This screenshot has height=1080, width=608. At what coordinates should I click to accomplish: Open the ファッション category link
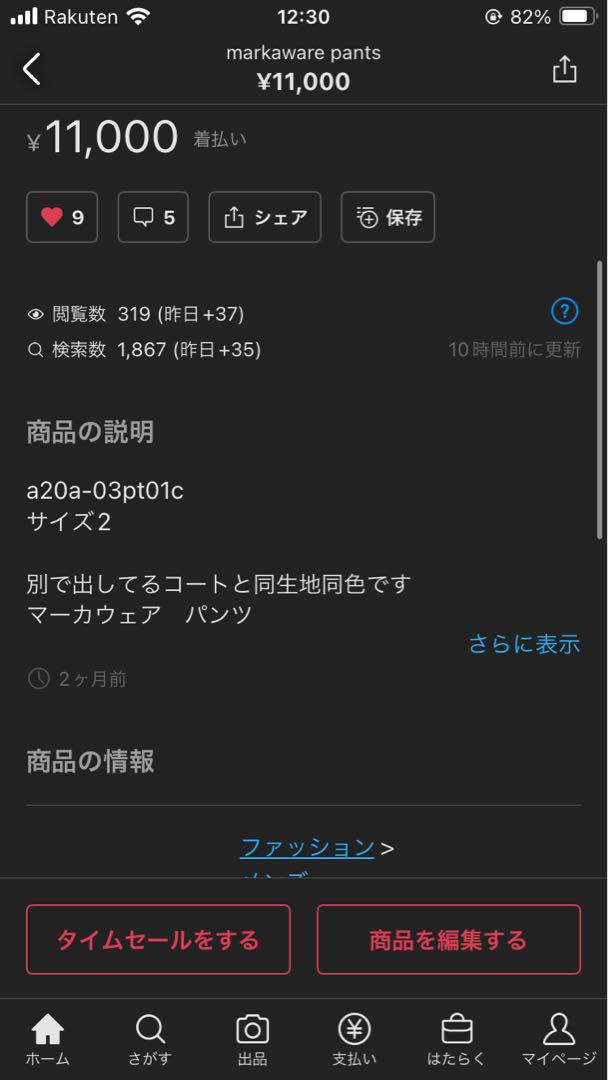point(307,848)
